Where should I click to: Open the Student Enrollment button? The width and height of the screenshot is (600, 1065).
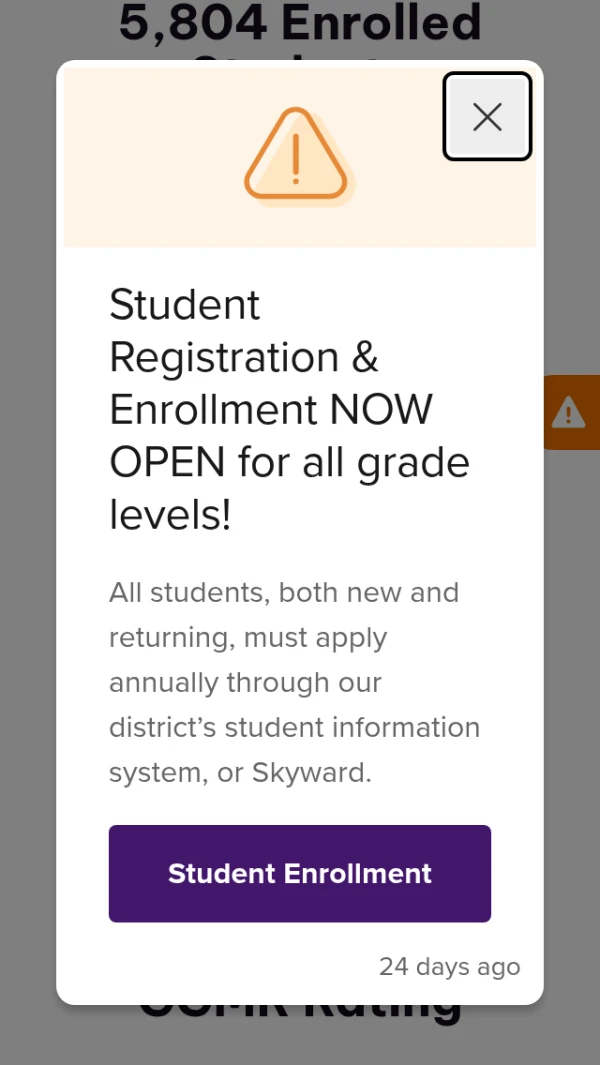pyautogui.click(x=300, y=873)
